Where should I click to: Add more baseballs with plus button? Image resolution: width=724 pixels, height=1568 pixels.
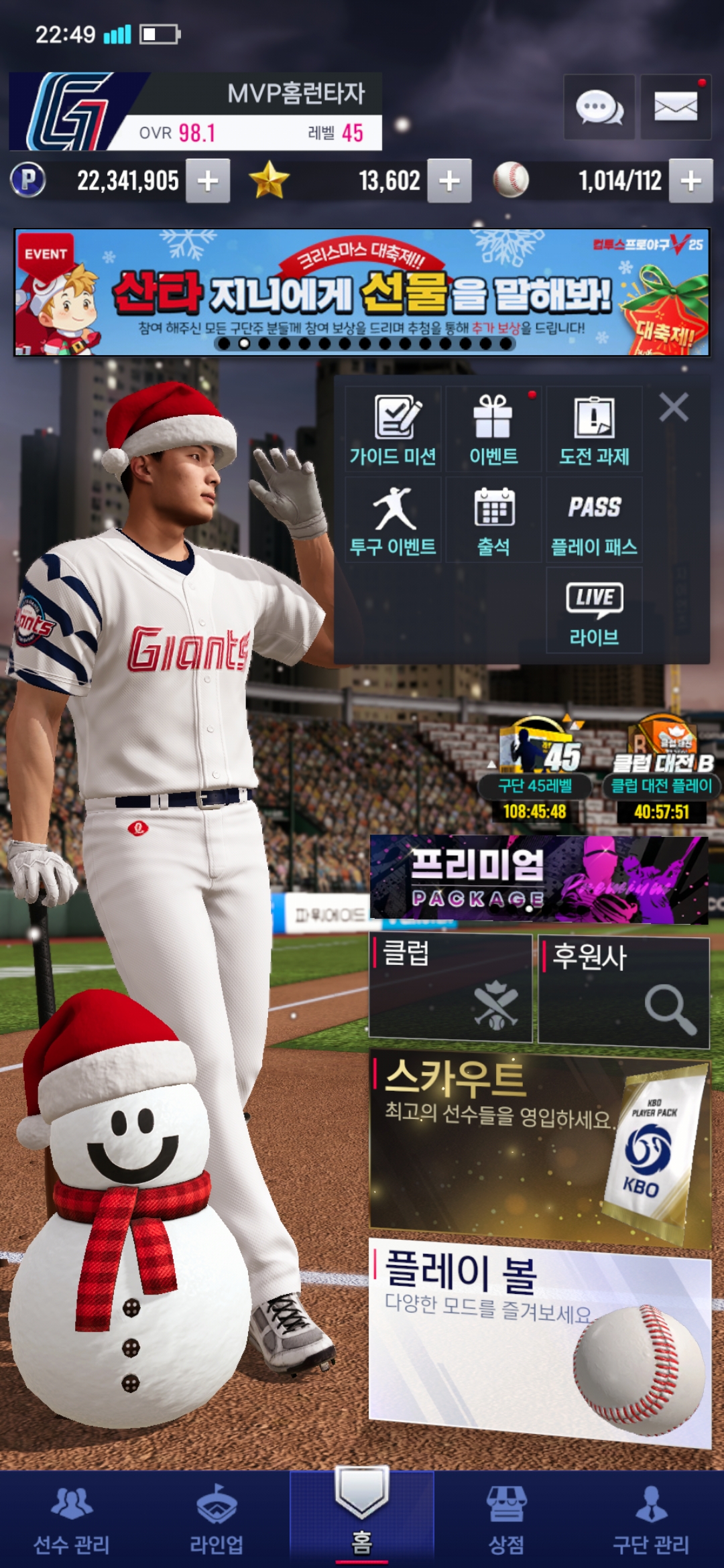[690, 180]
